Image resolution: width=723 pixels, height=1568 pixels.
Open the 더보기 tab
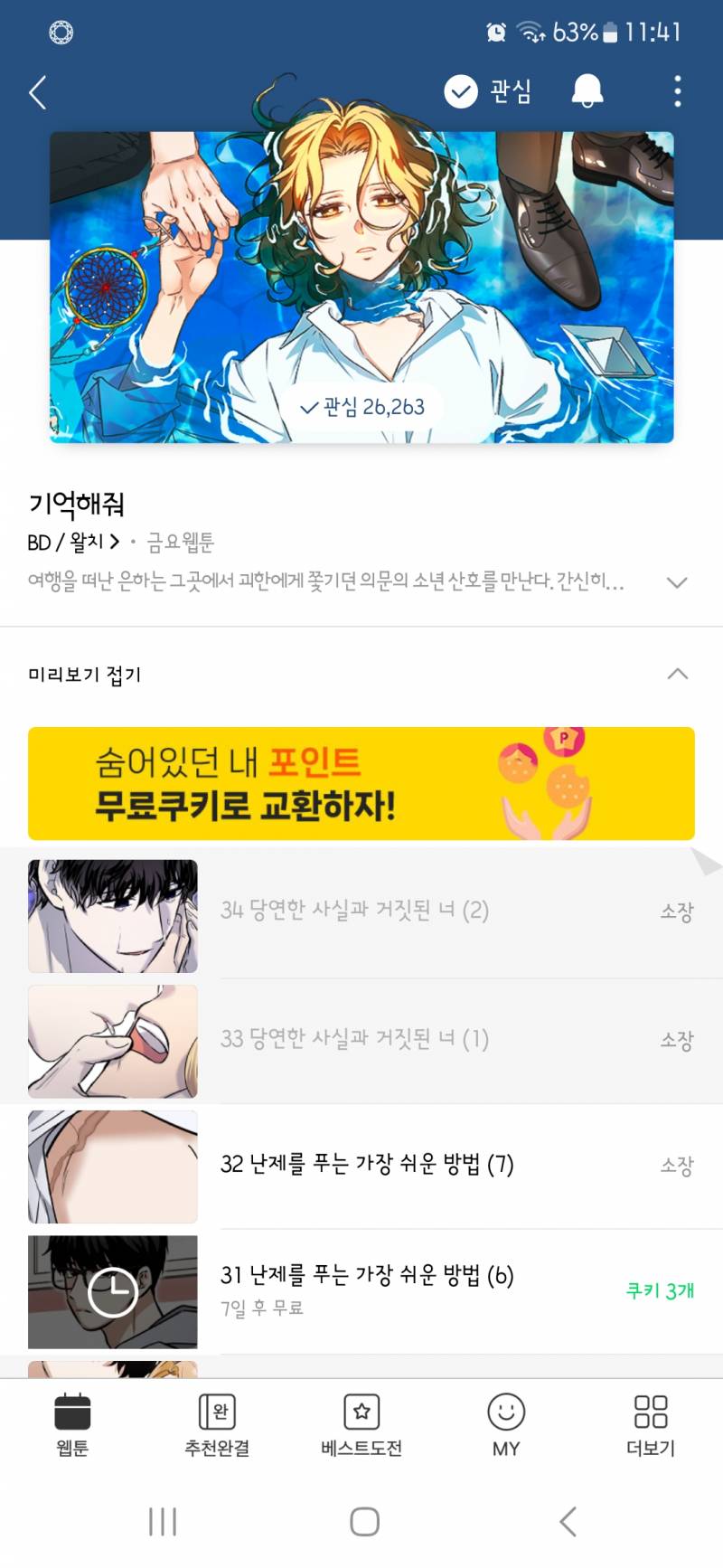651,1425
